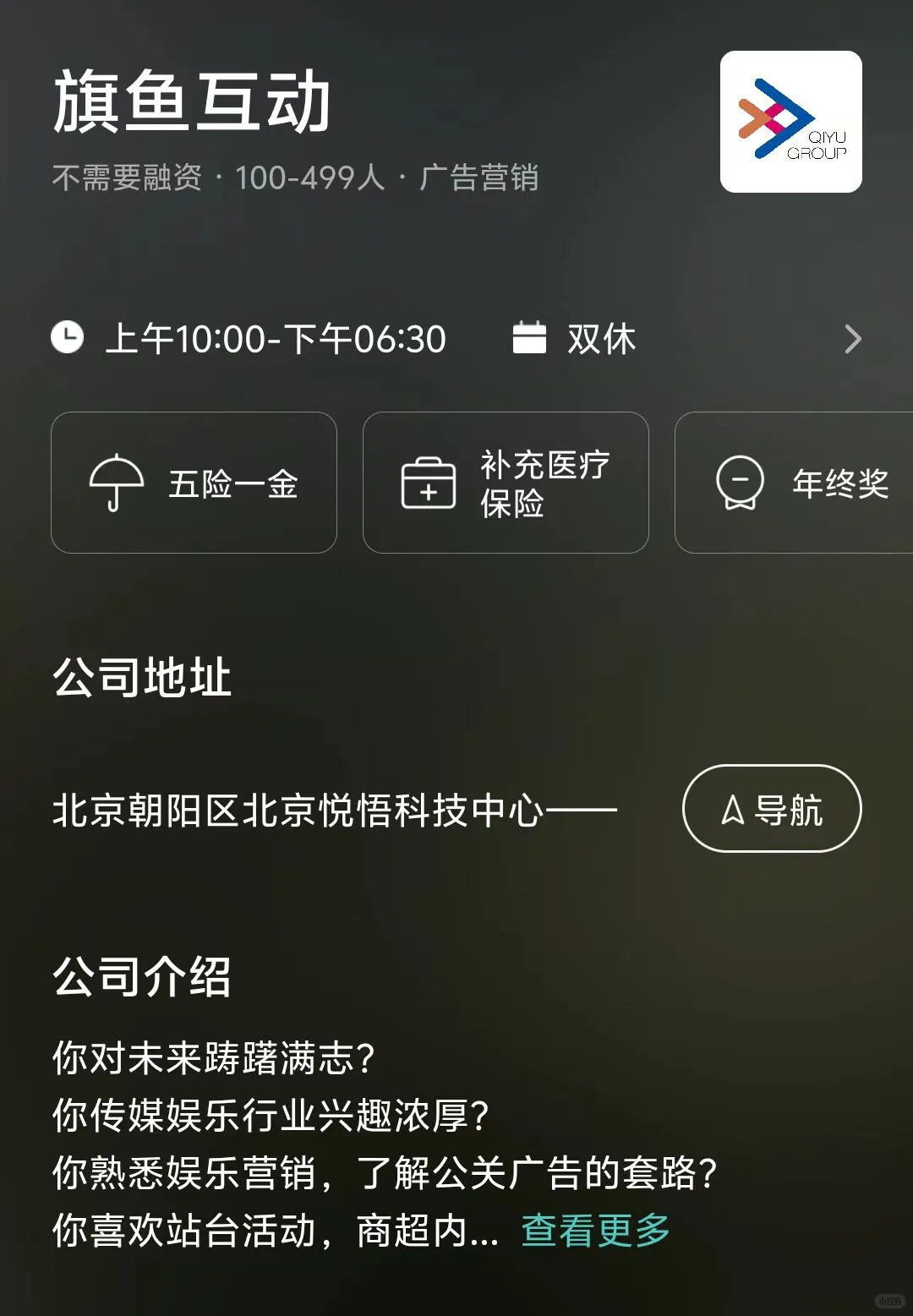
Task: Tap 查看更多 to expand company introduction
Action: [596, 1230]
